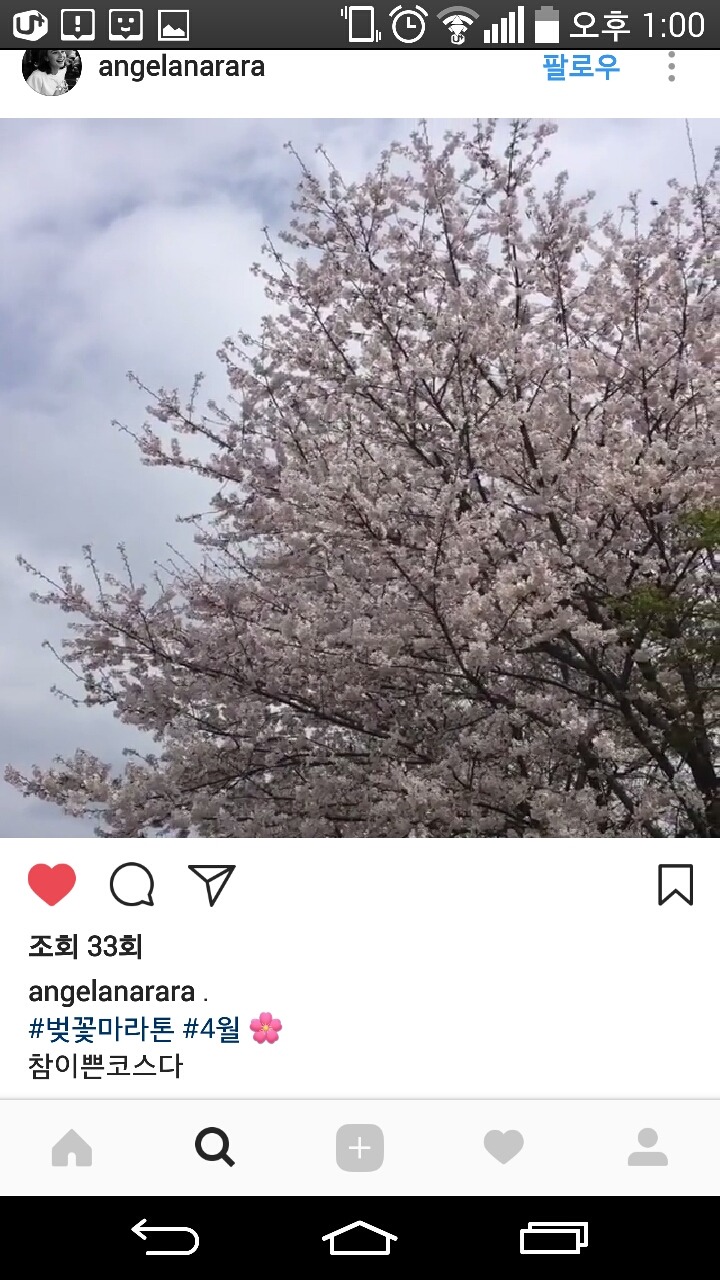Open the post overflow menu
The image size is (720, 1280).
tap(671, 67)
